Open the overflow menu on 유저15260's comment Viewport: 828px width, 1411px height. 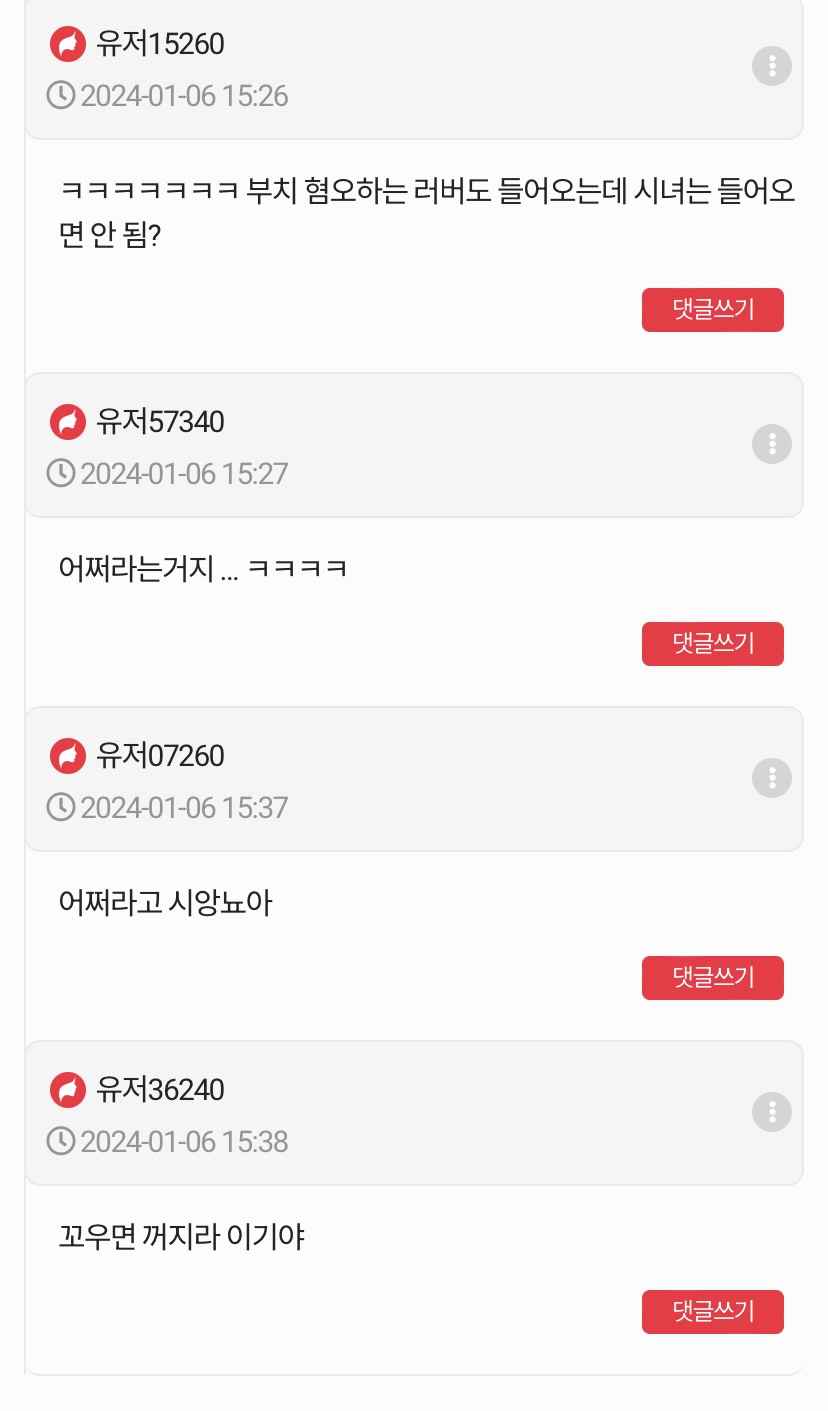pos(771,66)
